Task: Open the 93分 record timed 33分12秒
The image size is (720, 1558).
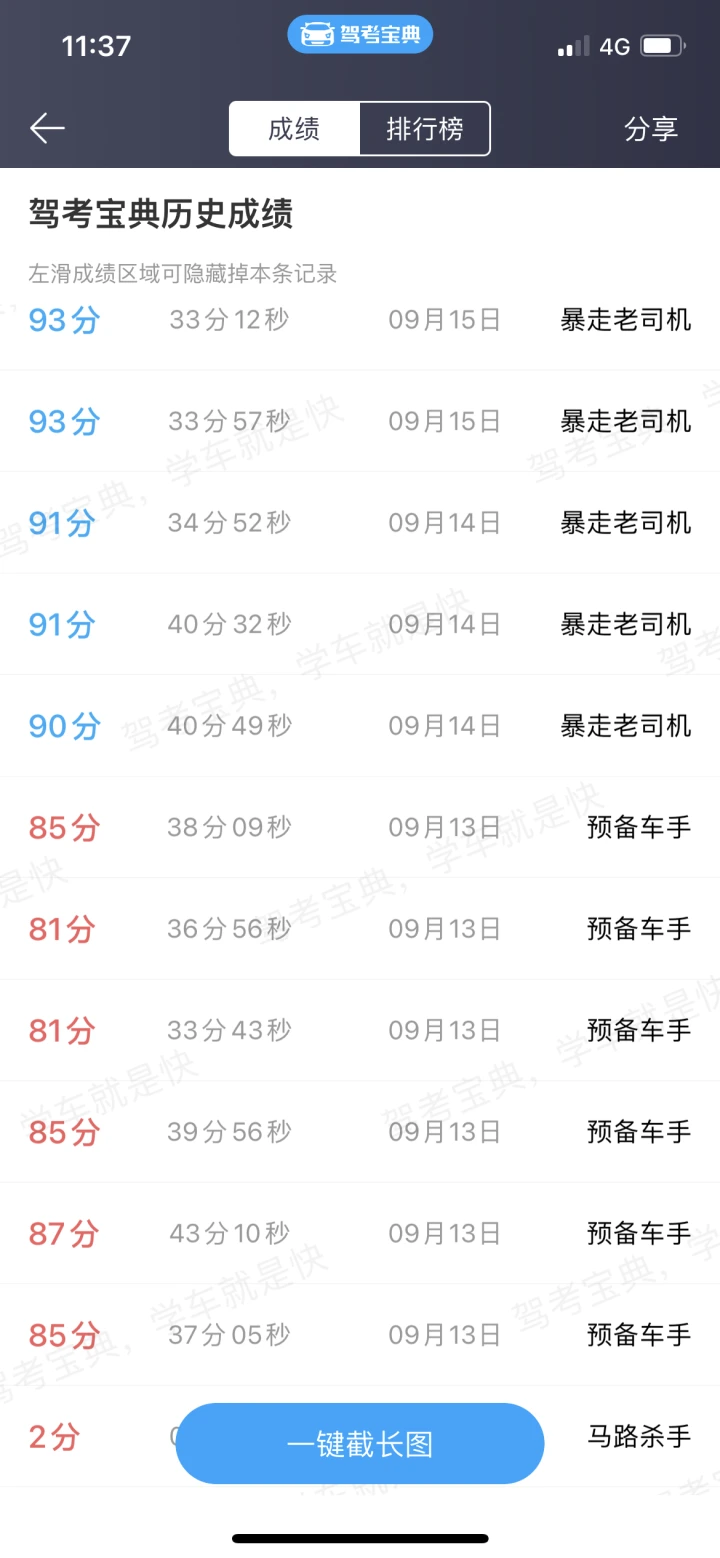Action: coord(360,321)
